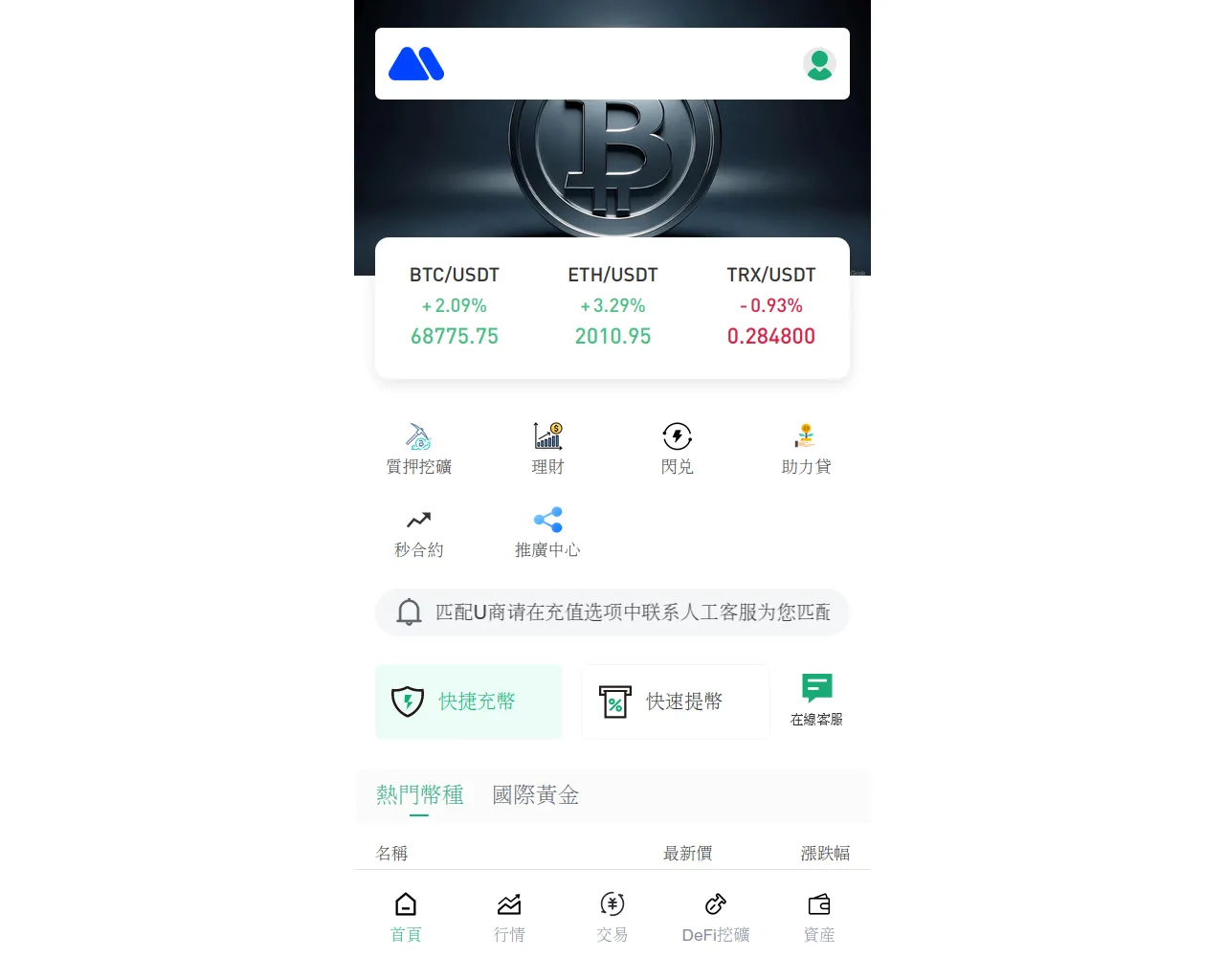This screenshot has width=1225, height=980.
Task: Open the 資産 assets tab
Action: click(x=819, y=917)
